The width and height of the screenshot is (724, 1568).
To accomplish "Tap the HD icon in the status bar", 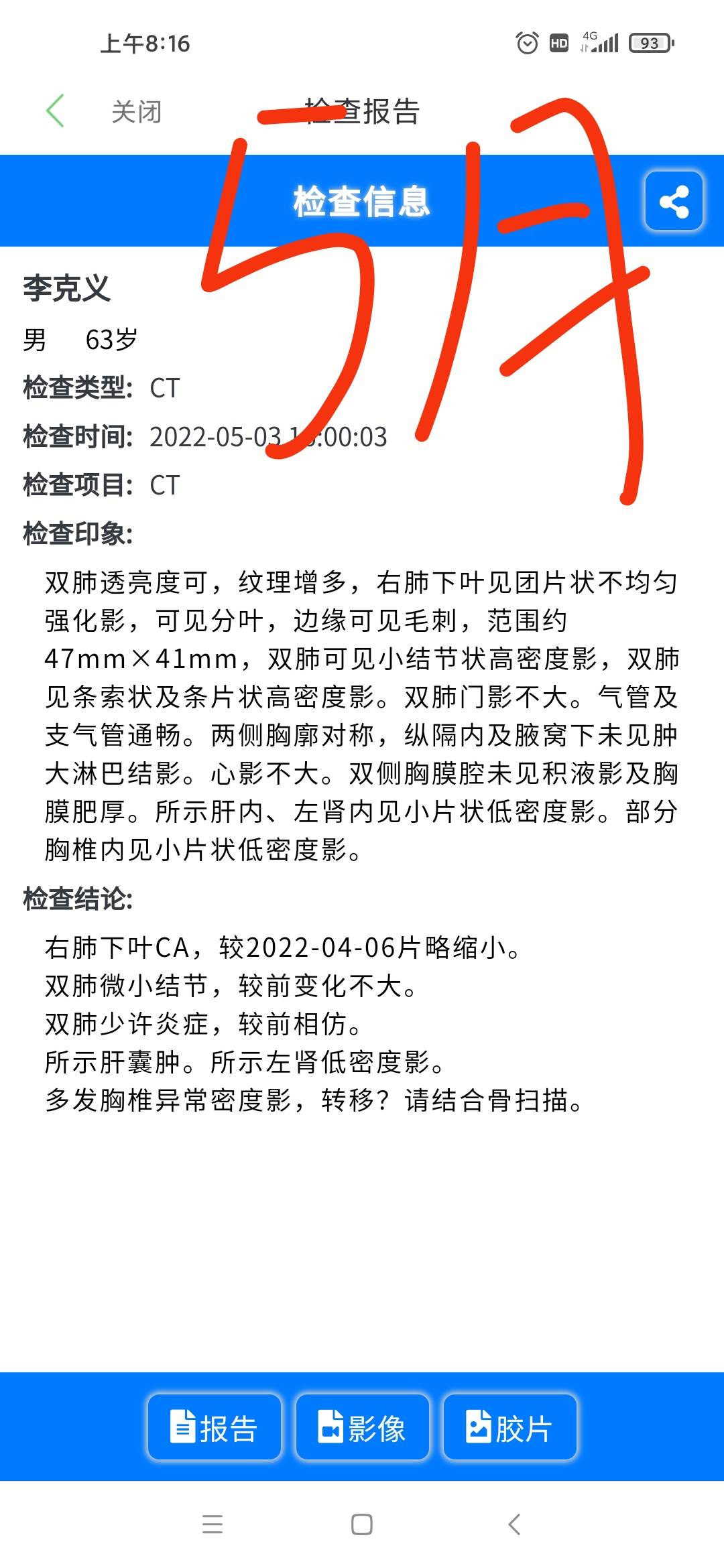I will click(558, 43).
